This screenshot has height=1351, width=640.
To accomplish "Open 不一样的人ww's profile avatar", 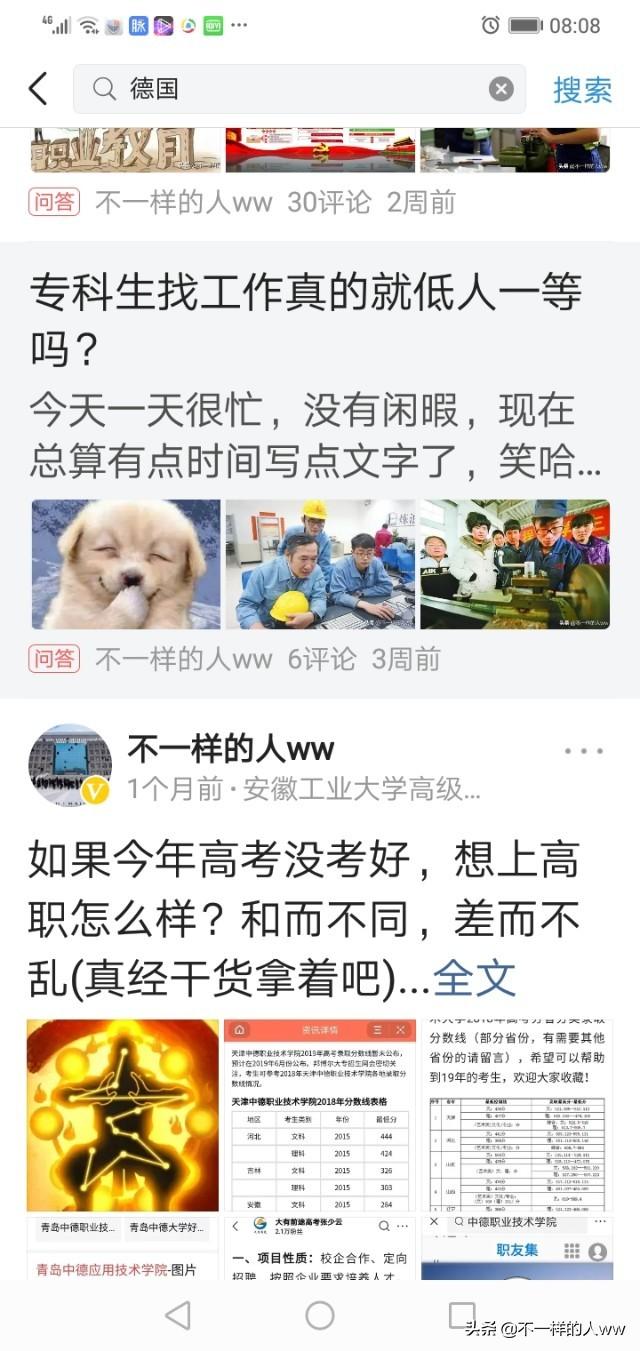I will tap(69, 765).
